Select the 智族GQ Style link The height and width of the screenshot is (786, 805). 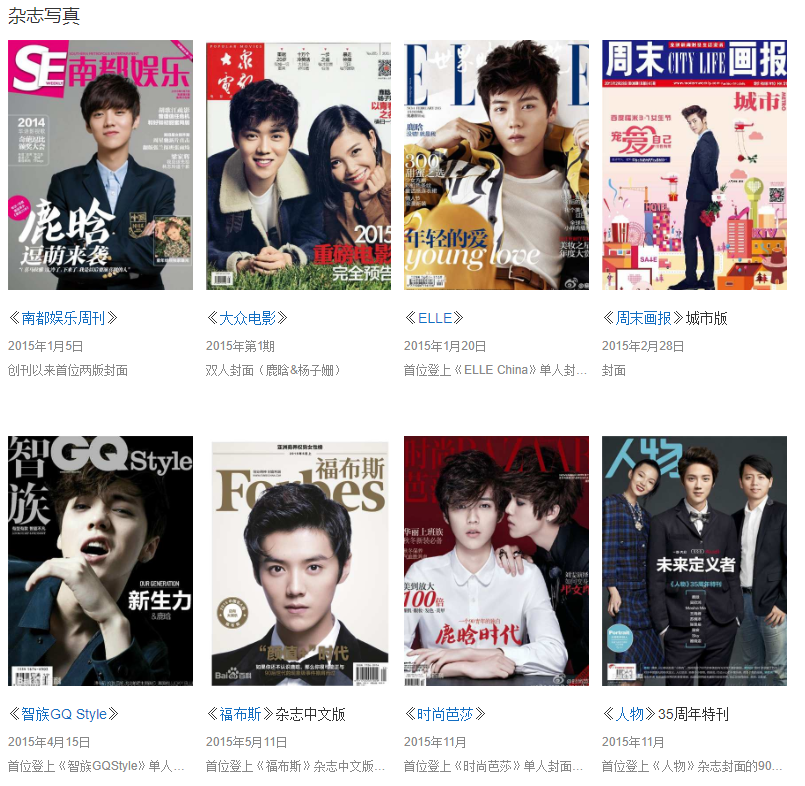(64, 714)
